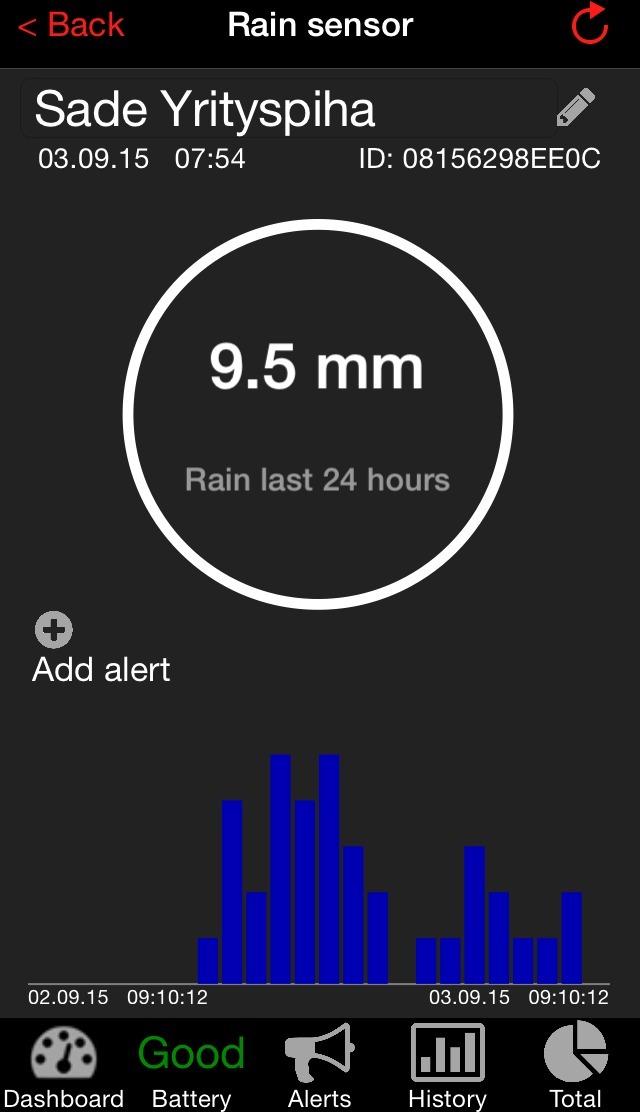Add a new rain alert
The height and width of the screenshot is (1112, 640).
(101, 648)
